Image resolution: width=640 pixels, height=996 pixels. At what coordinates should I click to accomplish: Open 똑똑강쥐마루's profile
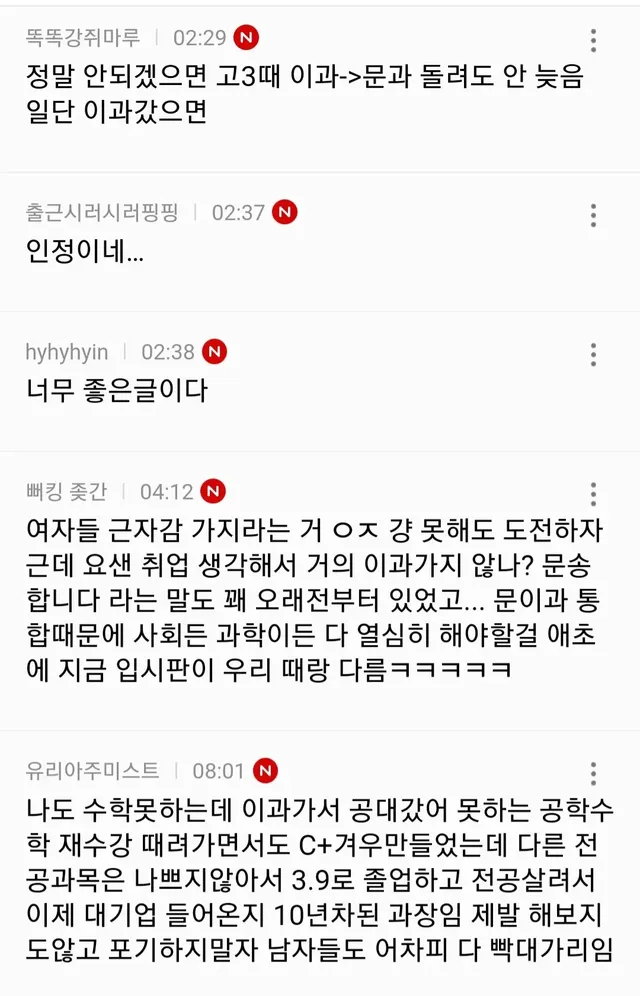point(83,37)
